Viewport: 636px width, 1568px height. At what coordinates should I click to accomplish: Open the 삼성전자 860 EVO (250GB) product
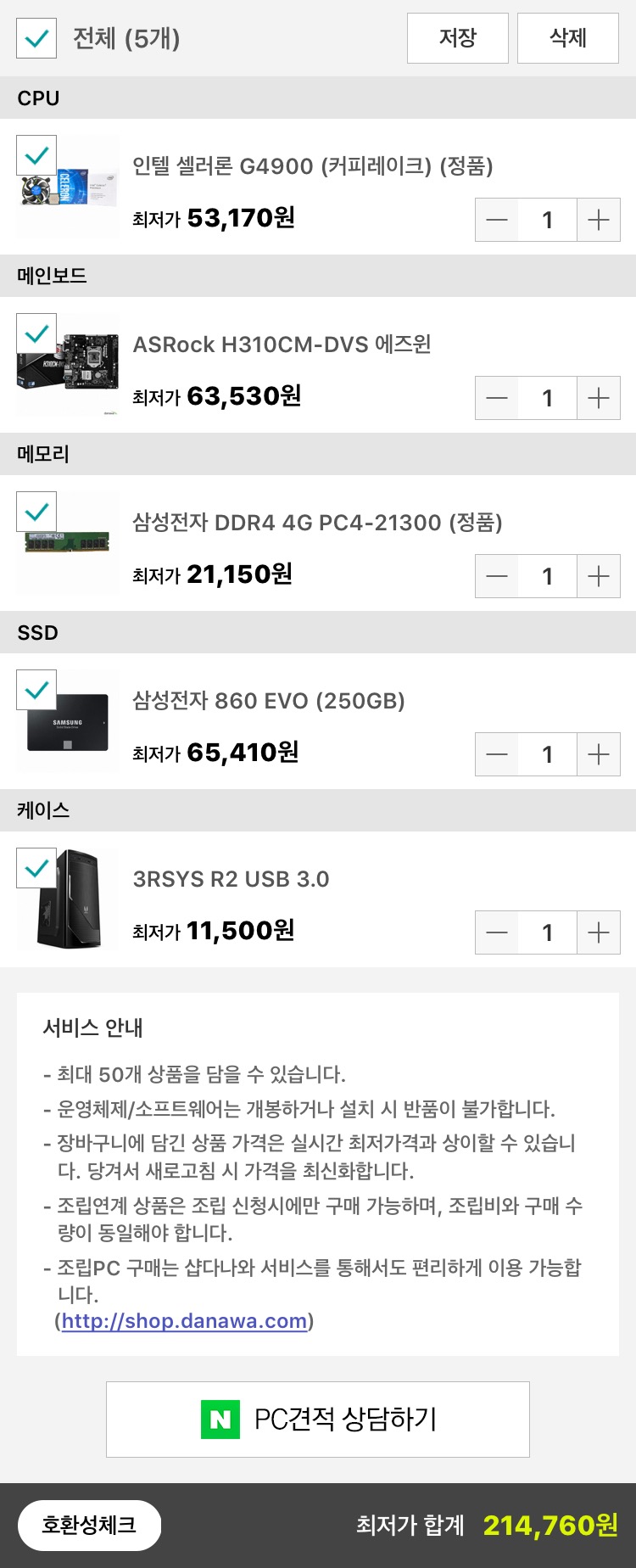coord(268,701)
